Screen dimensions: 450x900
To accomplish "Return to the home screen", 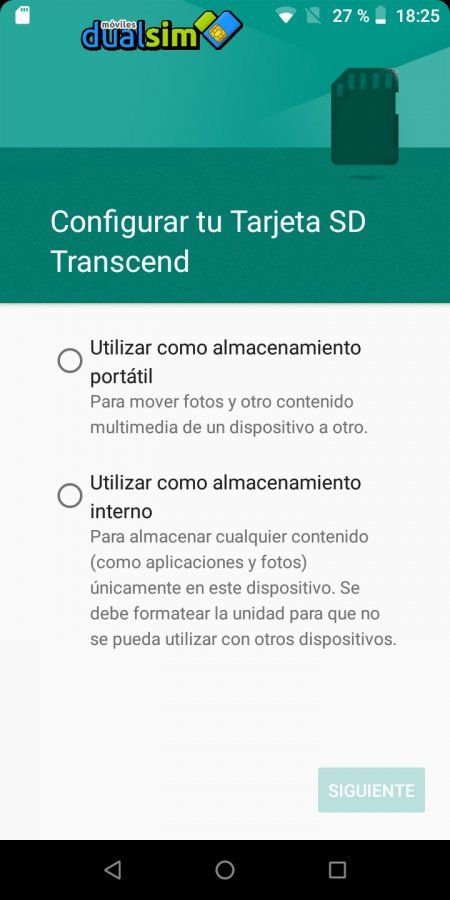I will tap(225, 870).
